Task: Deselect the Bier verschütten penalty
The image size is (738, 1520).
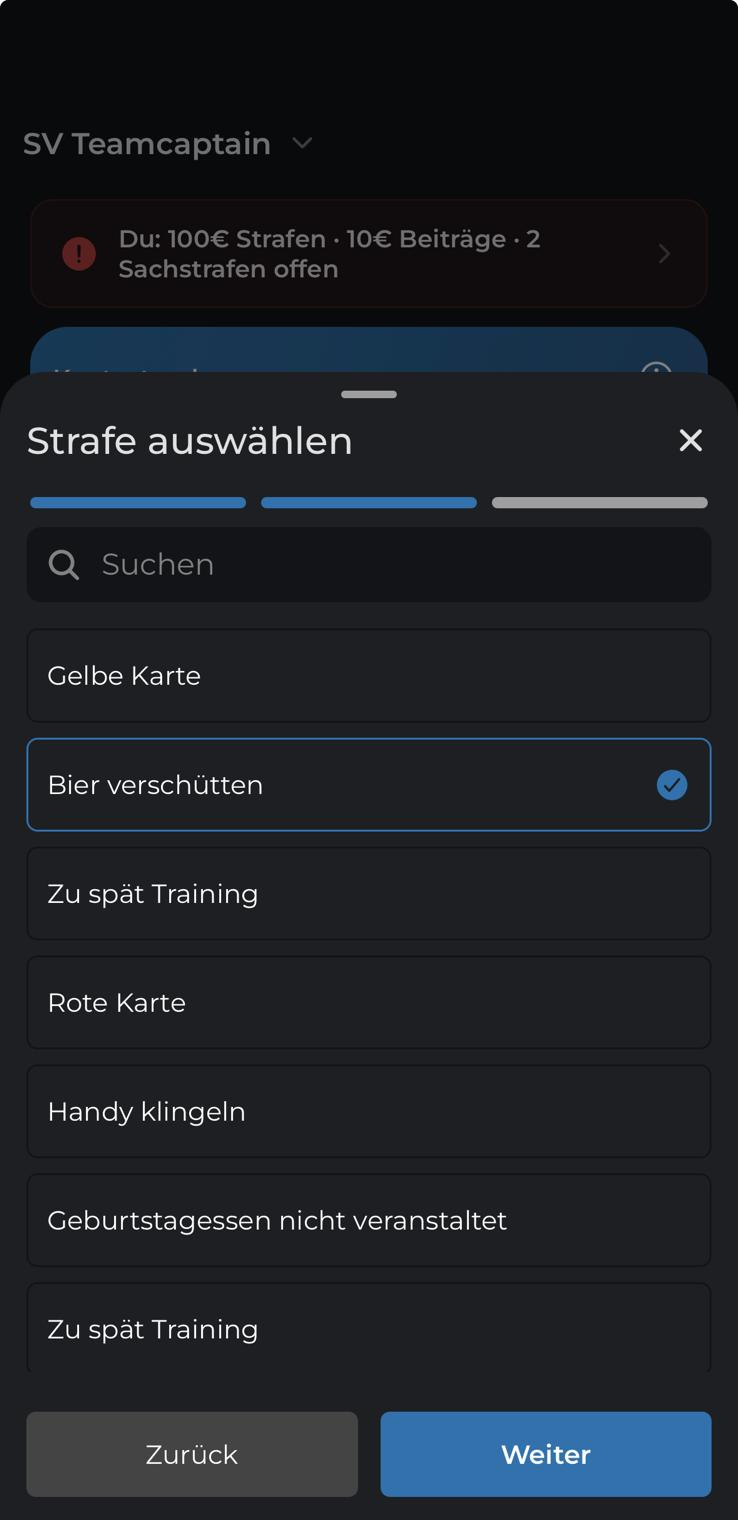Action: point(369,785)
